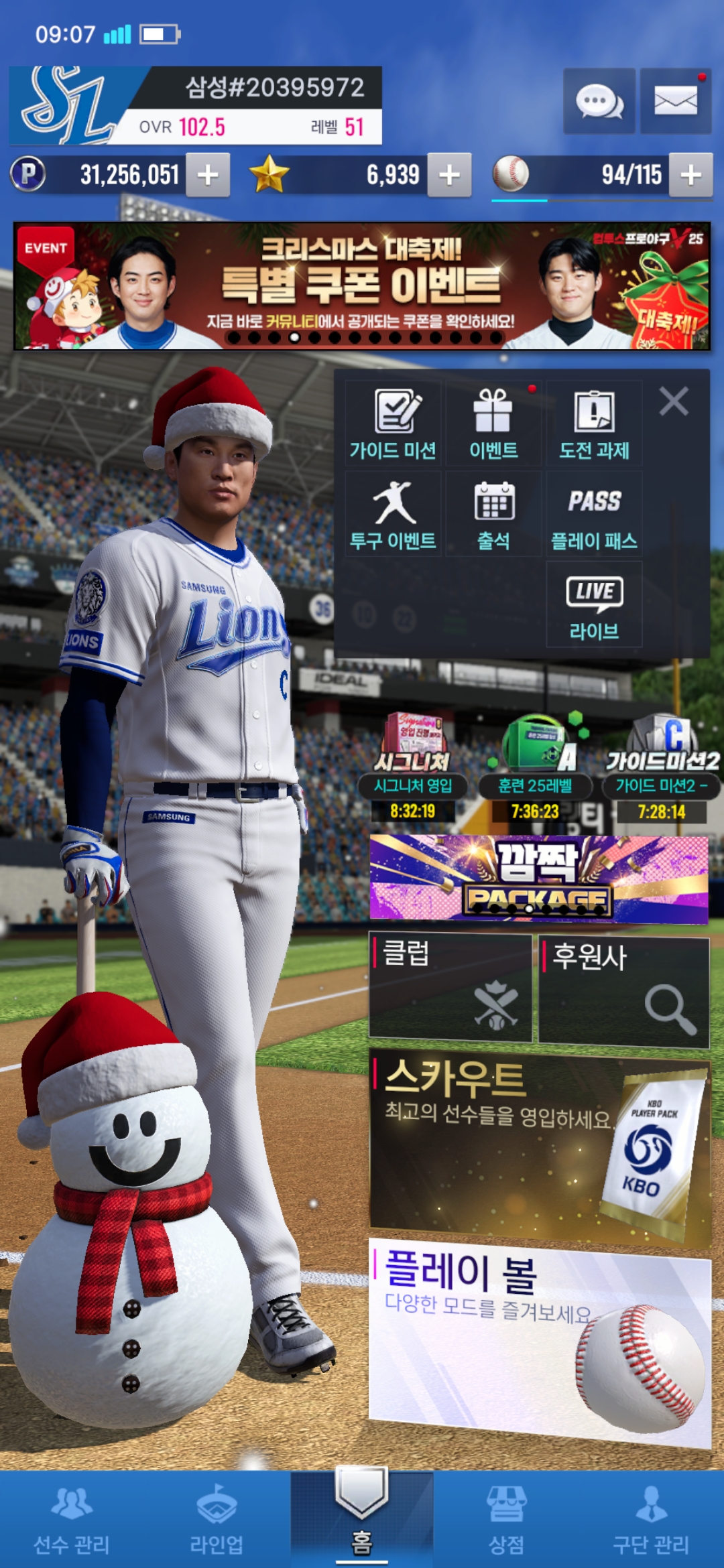Close the quick menu panel
724x1568 pixels.
coord(674,402)
